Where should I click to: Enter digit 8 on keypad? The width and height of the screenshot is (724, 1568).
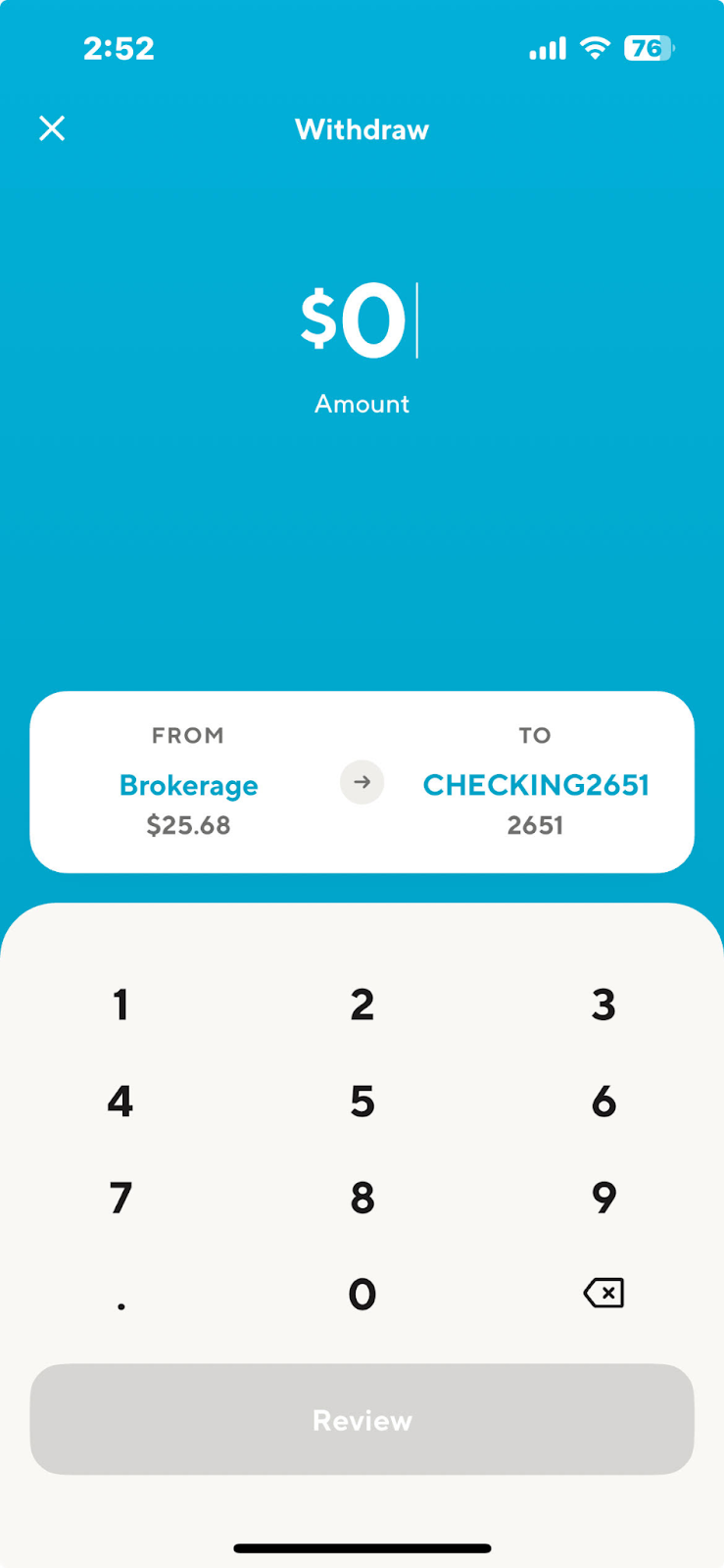pos(362,1198)
